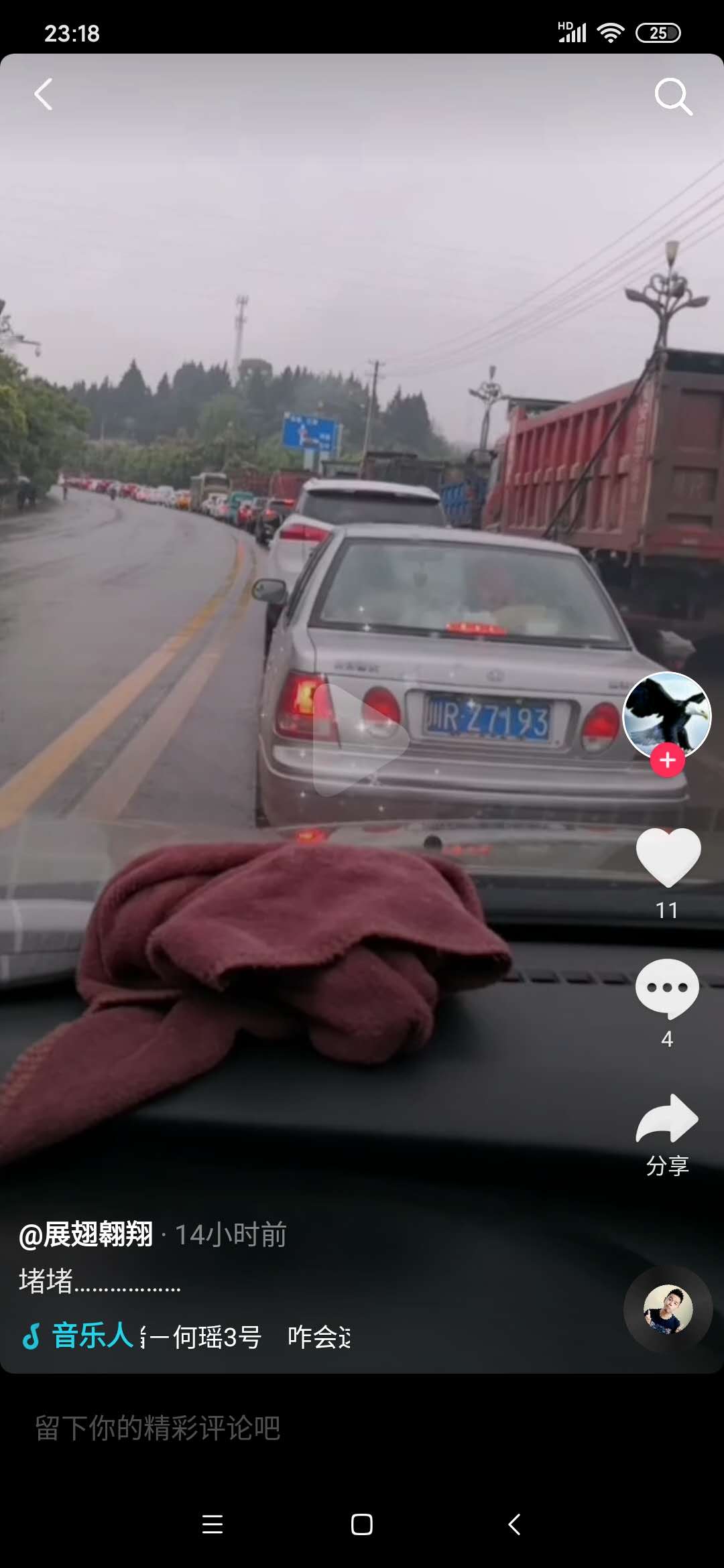Go to the home screen
This screenshot has height=1568, width=724.
(362, 1524)
